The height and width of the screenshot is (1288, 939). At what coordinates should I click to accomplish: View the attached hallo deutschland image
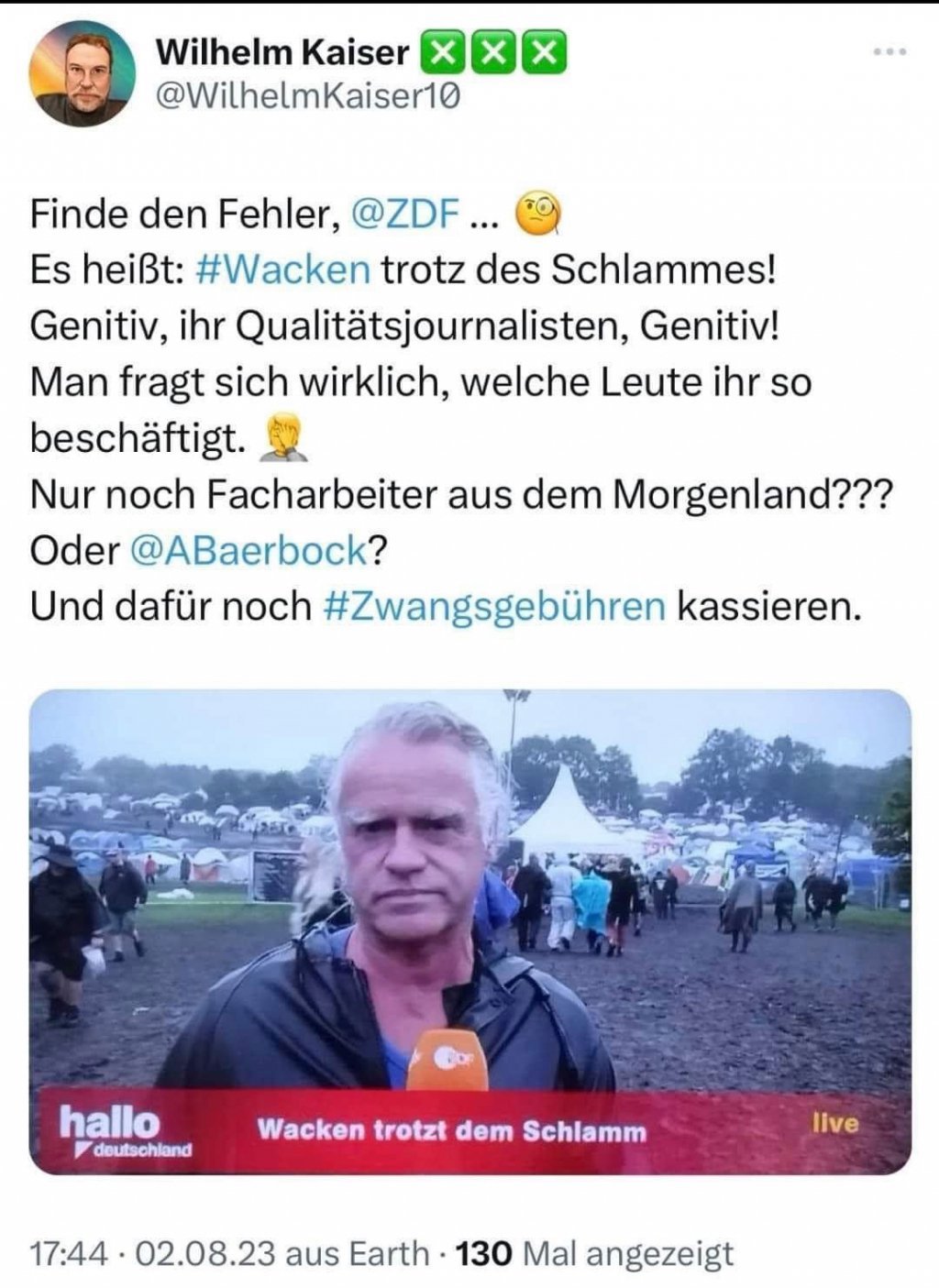click(x=469, y=930)
